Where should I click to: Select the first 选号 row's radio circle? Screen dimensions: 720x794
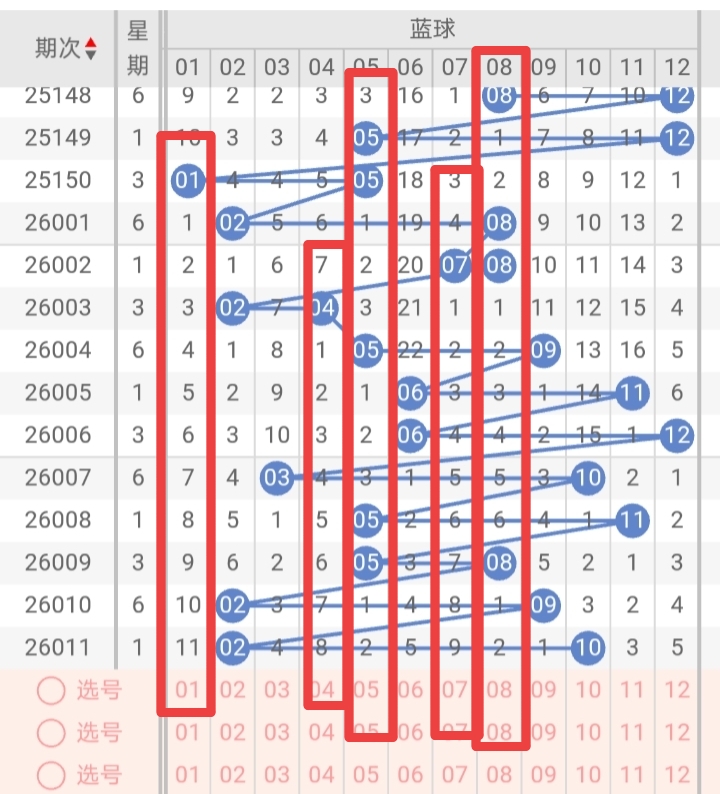(51, 690)
